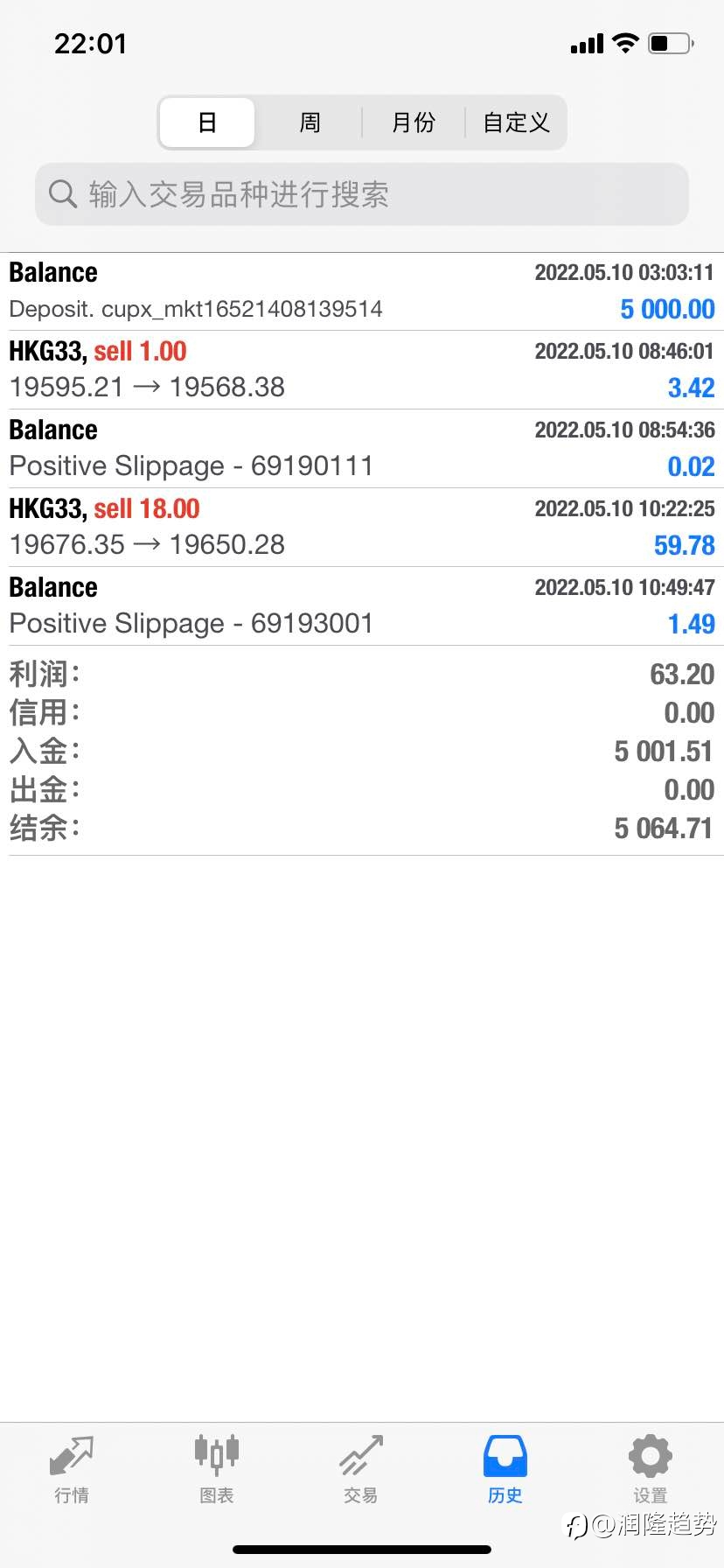Open Positive Slippage 69190111 entry
Screen dimensions: 724x1568
pyautogui.click(x=362, y=449)
